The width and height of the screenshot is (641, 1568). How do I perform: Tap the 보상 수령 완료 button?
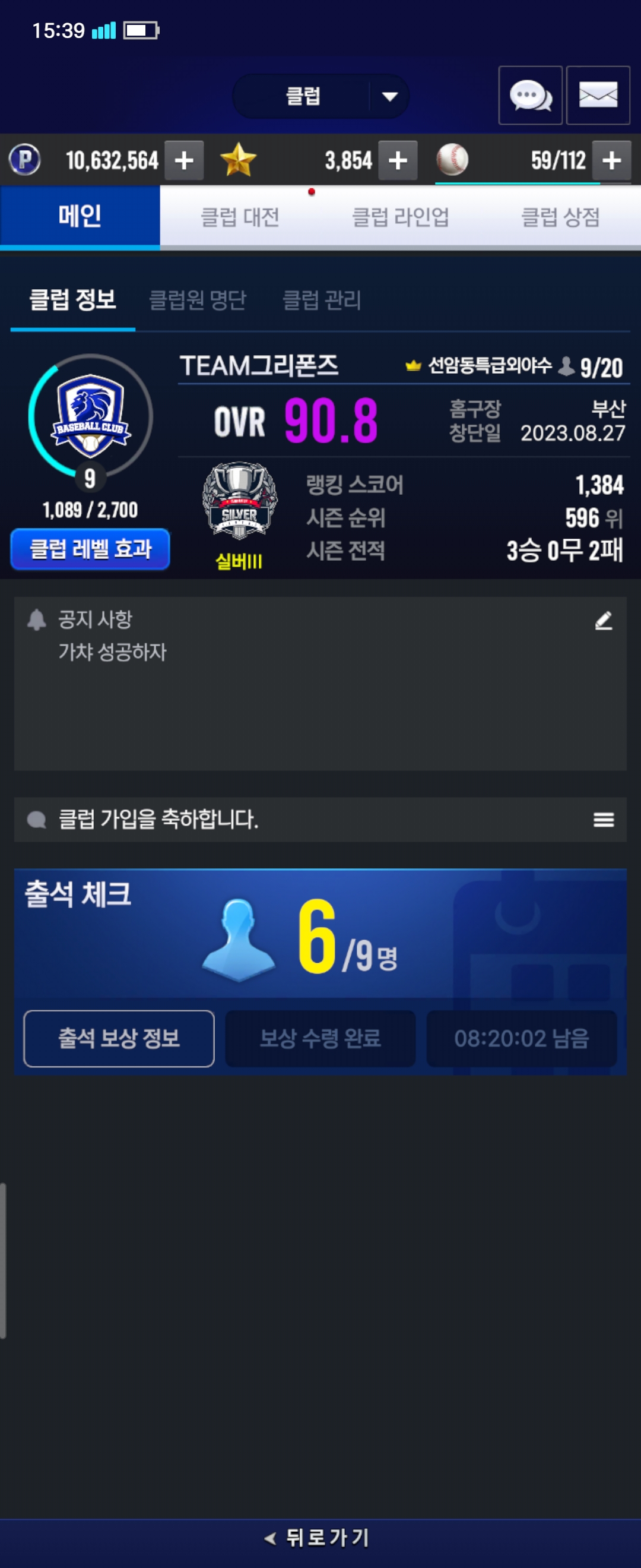tap(320, 1038)
